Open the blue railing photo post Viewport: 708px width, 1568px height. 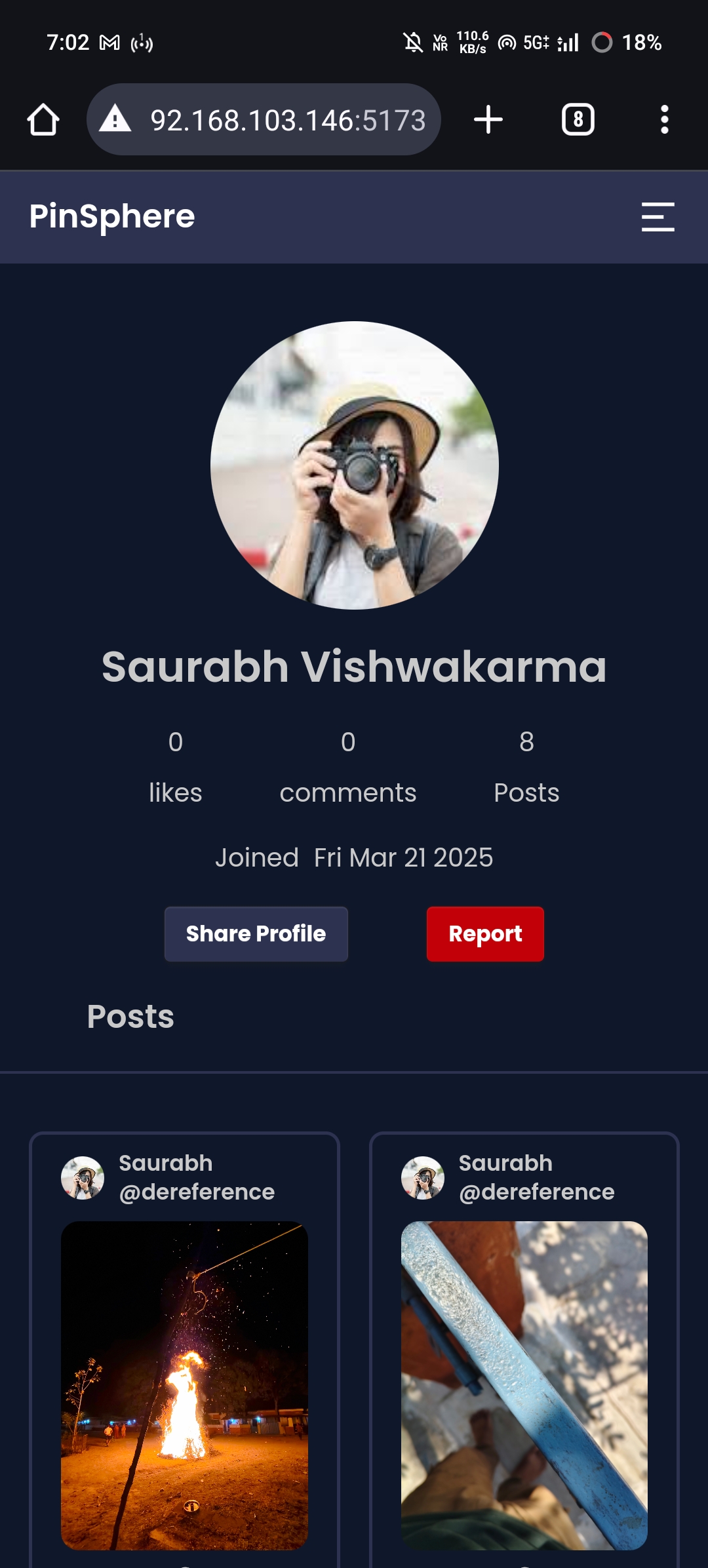coord(524,1384)
